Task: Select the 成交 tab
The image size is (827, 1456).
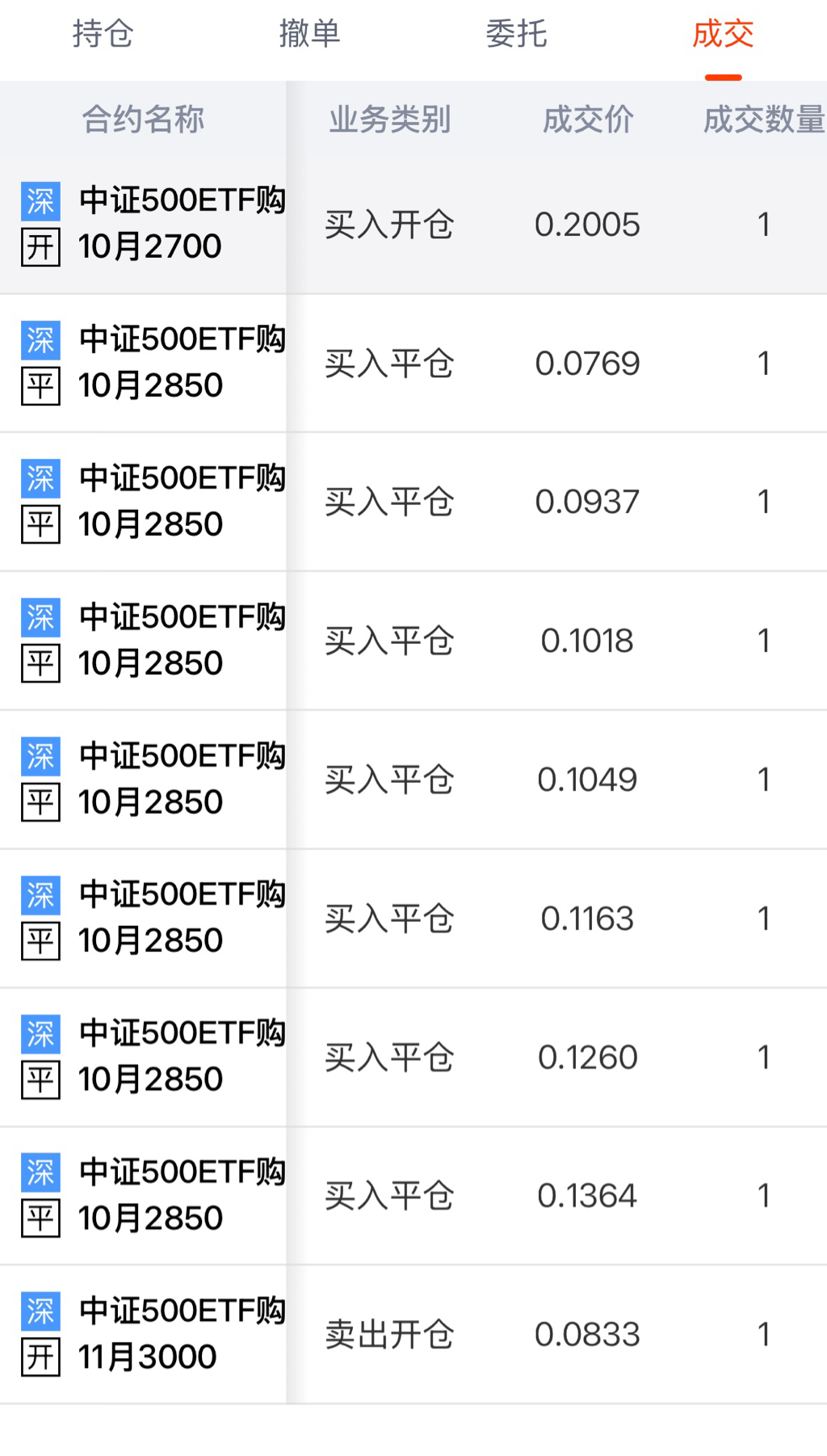Action: 723,34
